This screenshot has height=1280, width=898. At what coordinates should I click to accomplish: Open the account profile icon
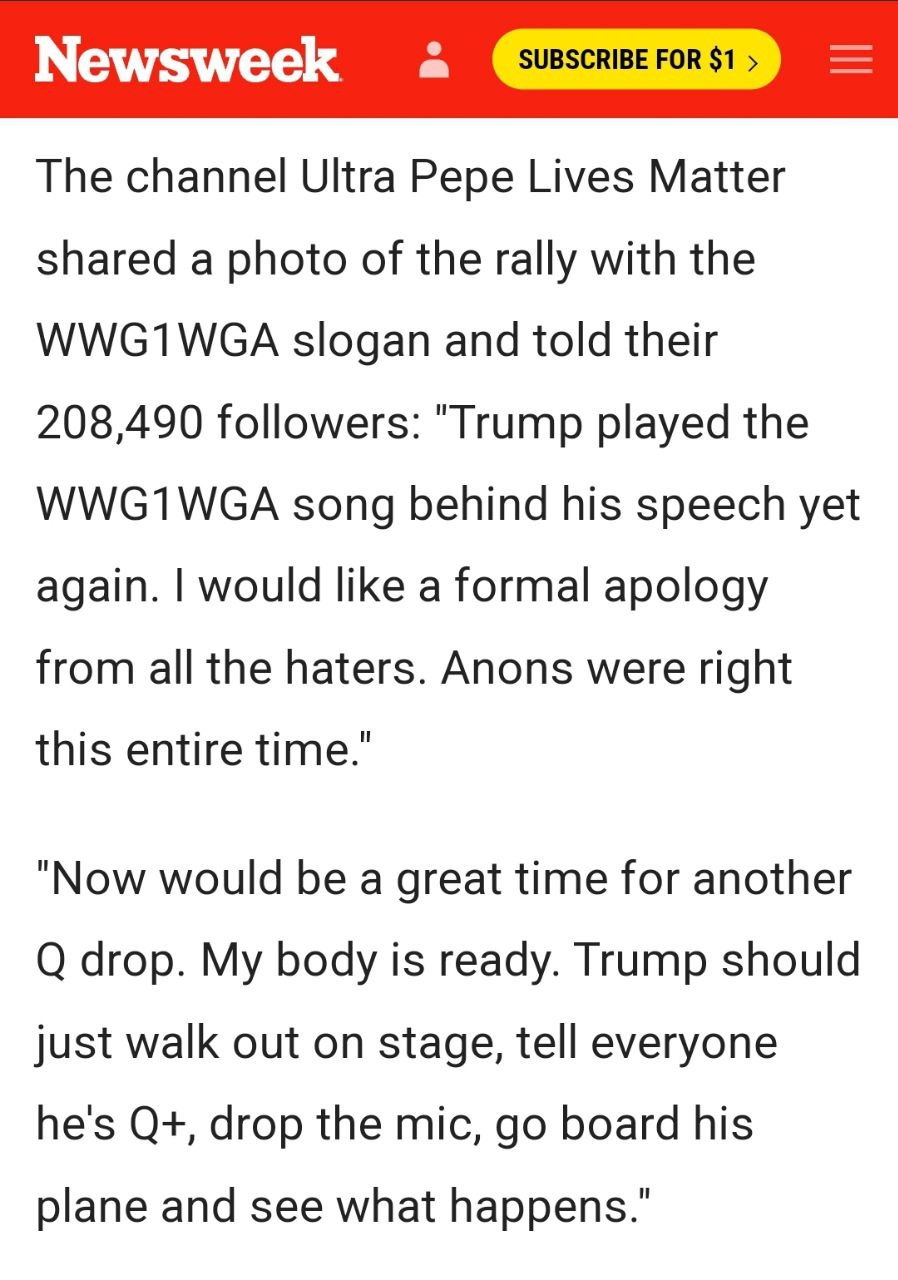[434, 59]
